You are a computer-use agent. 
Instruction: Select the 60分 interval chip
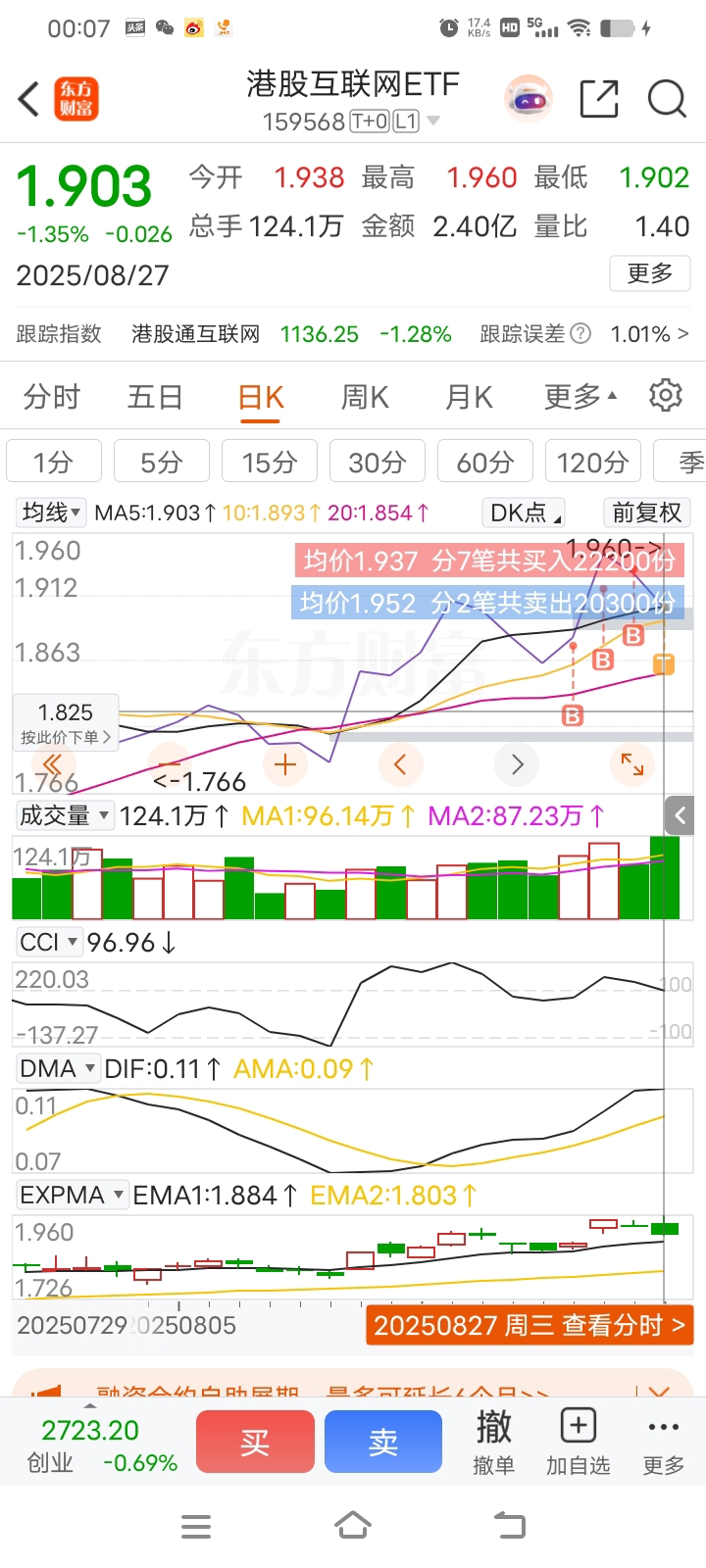coord(485,462)
